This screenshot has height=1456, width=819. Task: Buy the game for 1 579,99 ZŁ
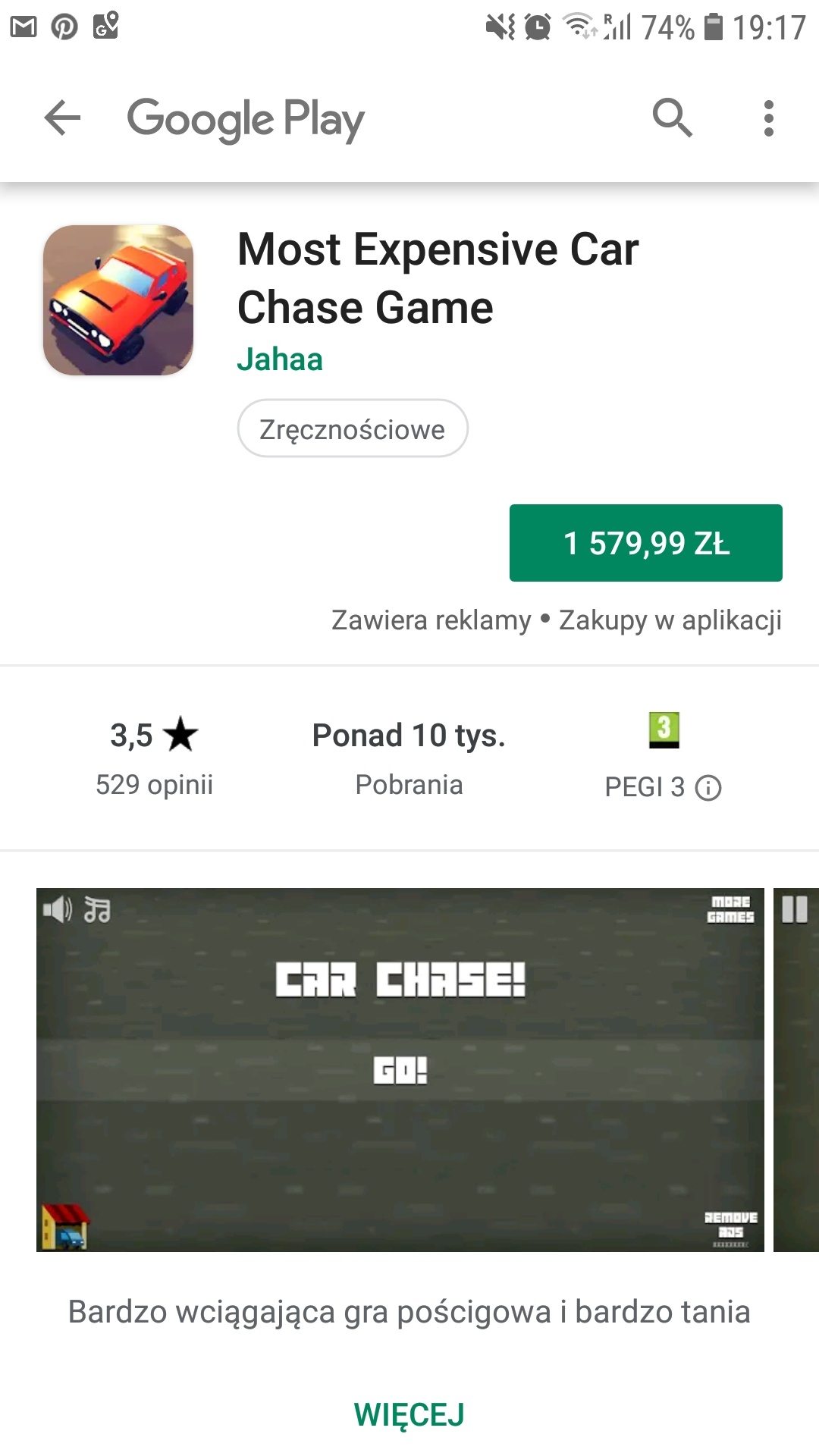[646, 543]
